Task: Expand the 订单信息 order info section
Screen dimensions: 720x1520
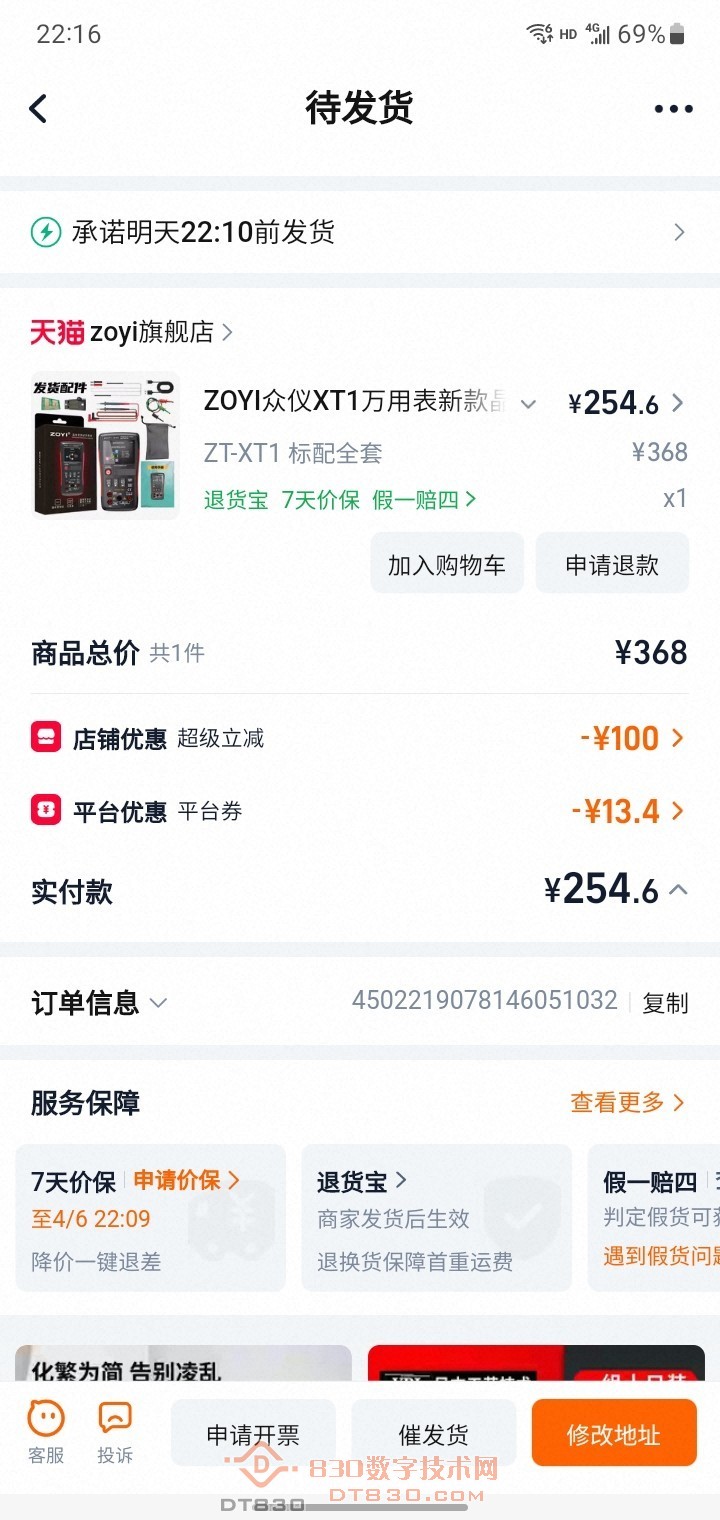Action: (160, 1003)
